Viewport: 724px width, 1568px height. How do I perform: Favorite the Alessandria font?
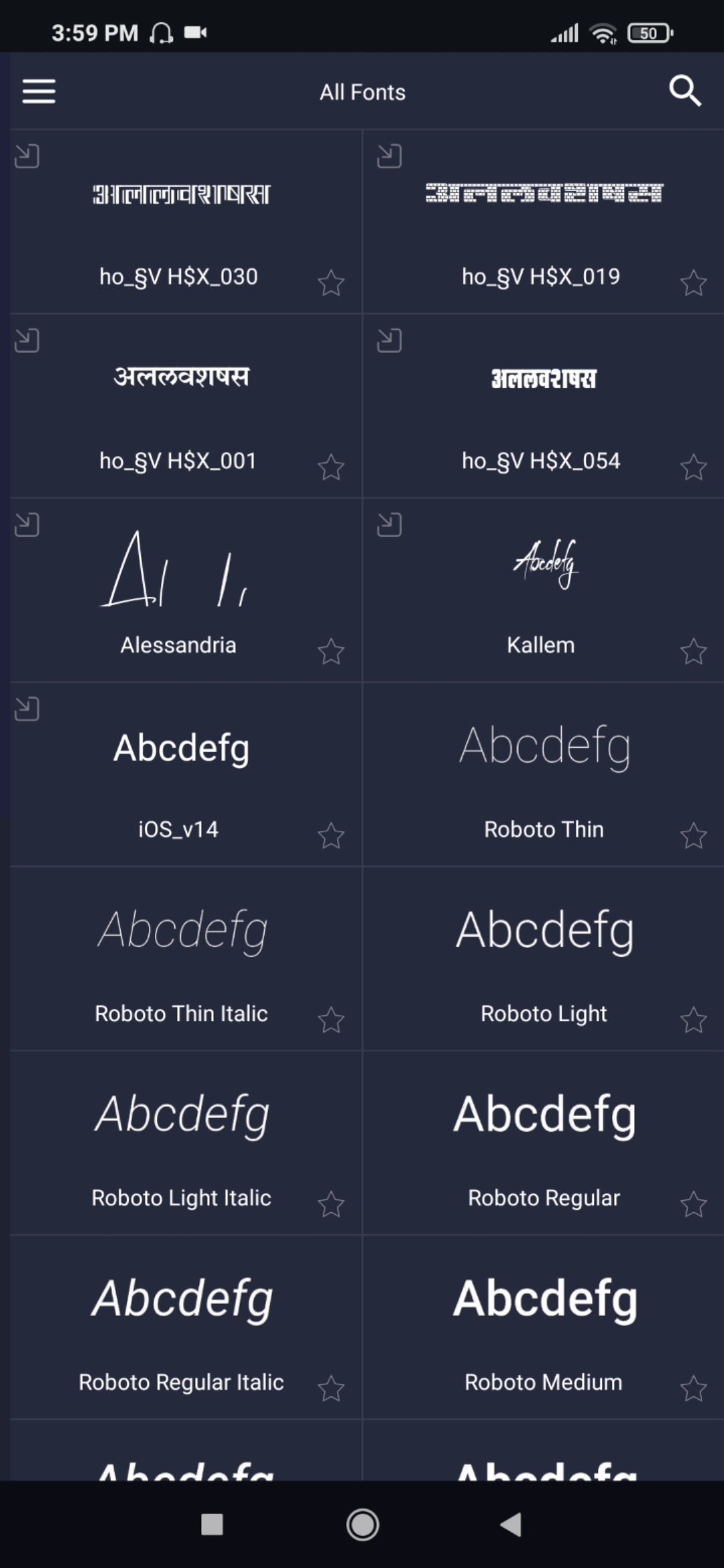(x=331, y=651)
